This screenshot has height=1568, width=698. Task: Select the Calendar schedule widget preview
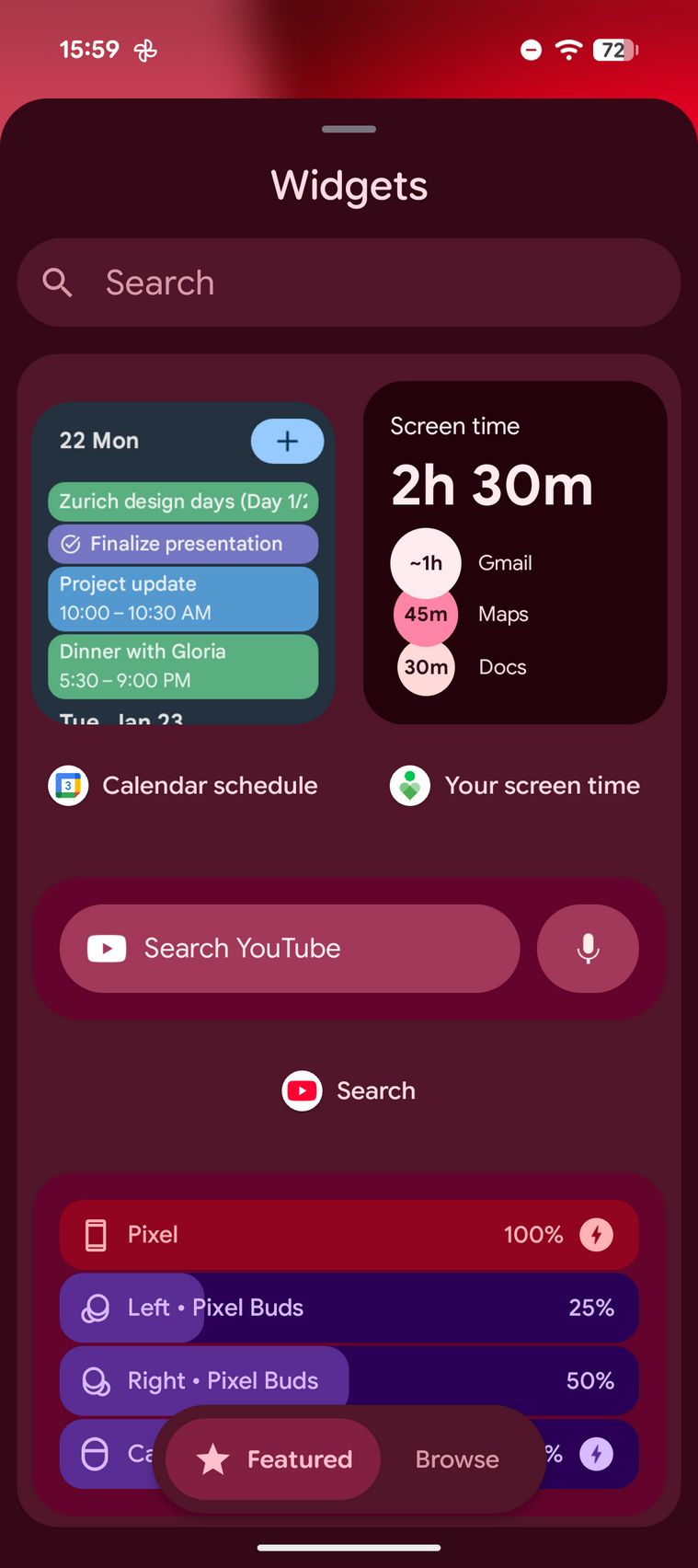183,563
